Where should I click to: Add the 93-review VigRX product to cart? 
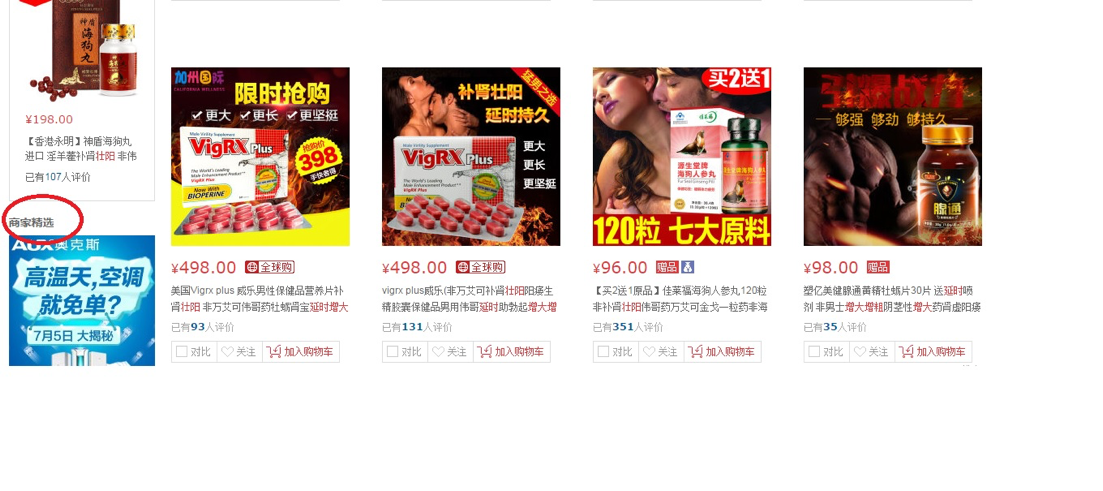tap(301, 352)
